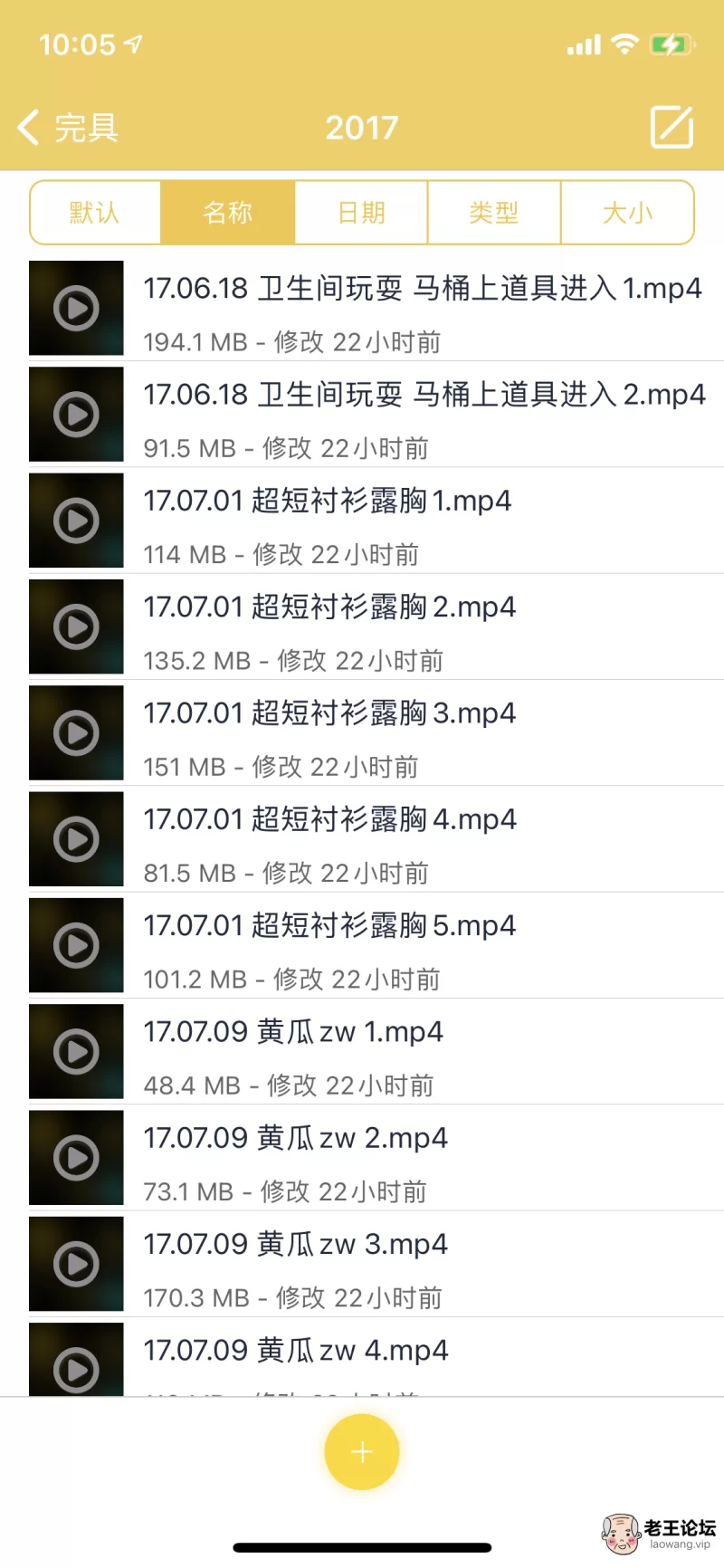Go back to the 完具 folder
The height and width of the screenshot is (1568, 724).
point(68,128)
